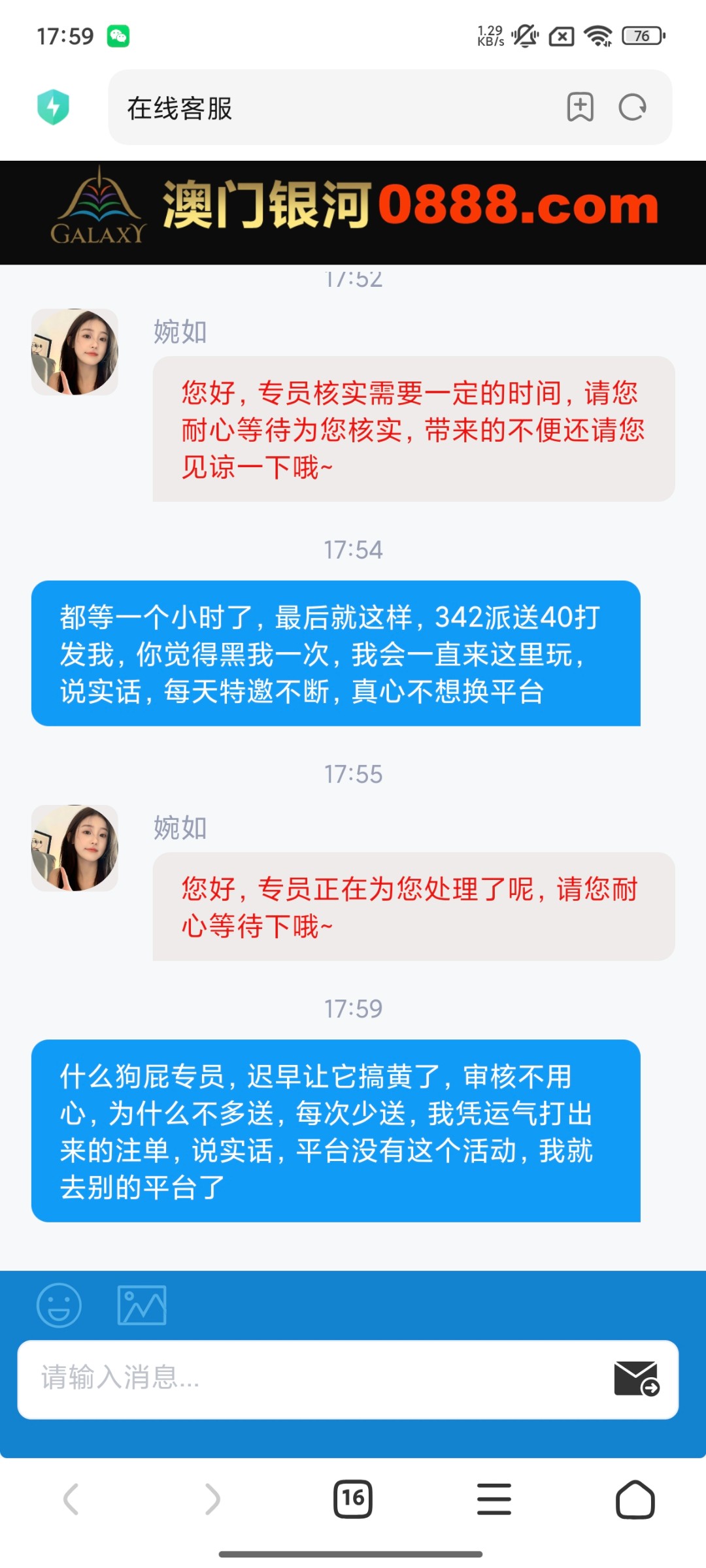Tap the refresh icon to reload the page

630,107
